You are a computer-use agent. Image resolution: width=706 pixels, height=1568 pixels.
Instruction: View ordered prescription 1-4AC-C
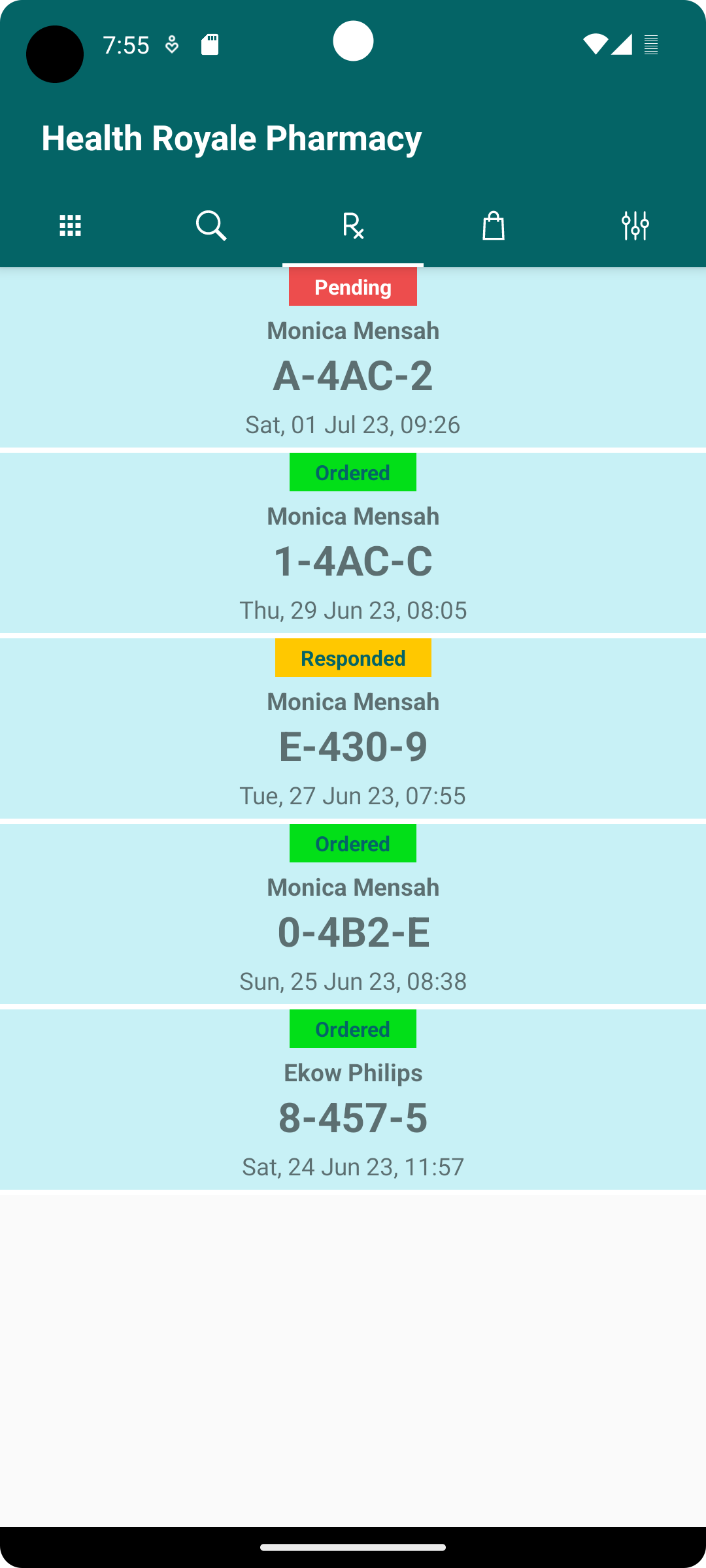(x=353, y=561)
